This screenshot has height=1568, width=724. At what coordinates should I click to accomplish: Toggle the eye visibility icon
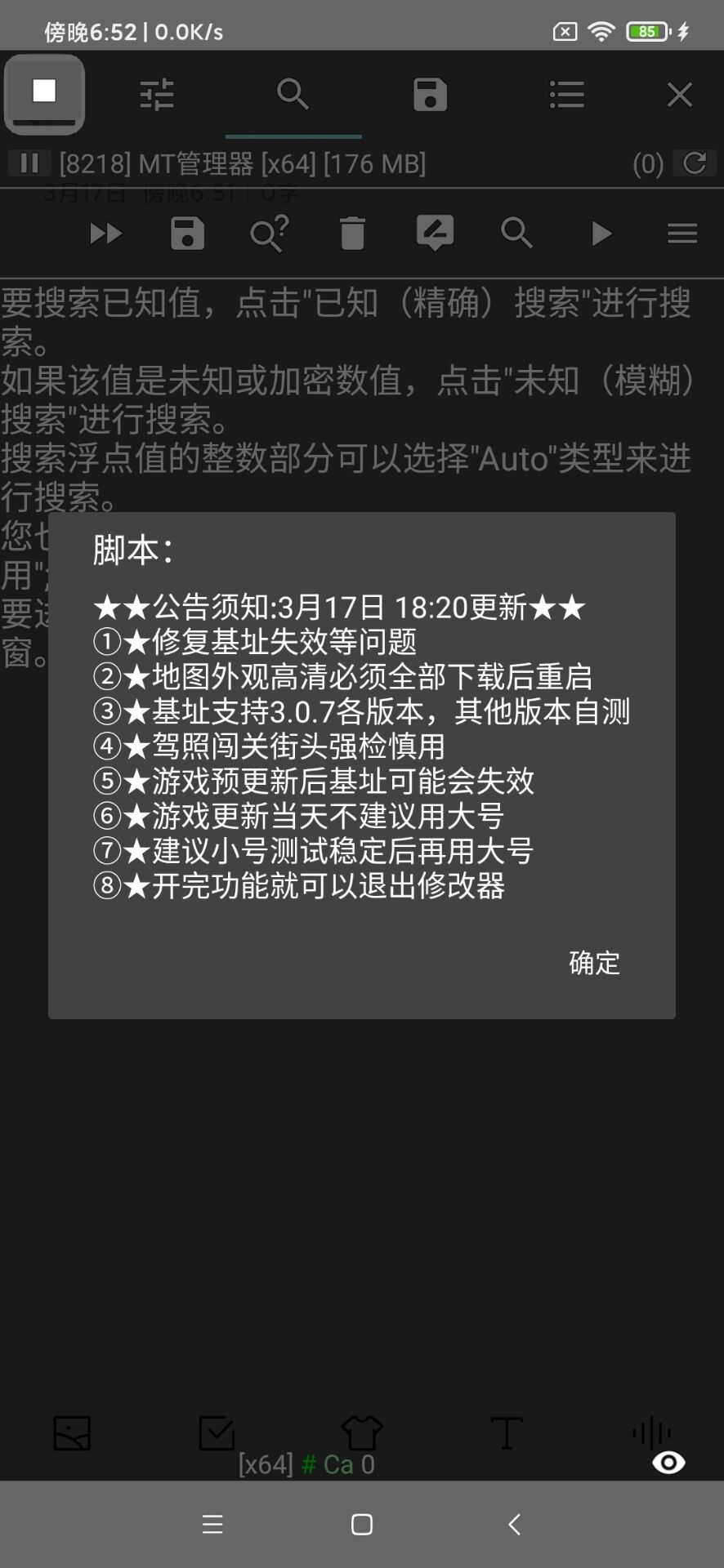668,1463
